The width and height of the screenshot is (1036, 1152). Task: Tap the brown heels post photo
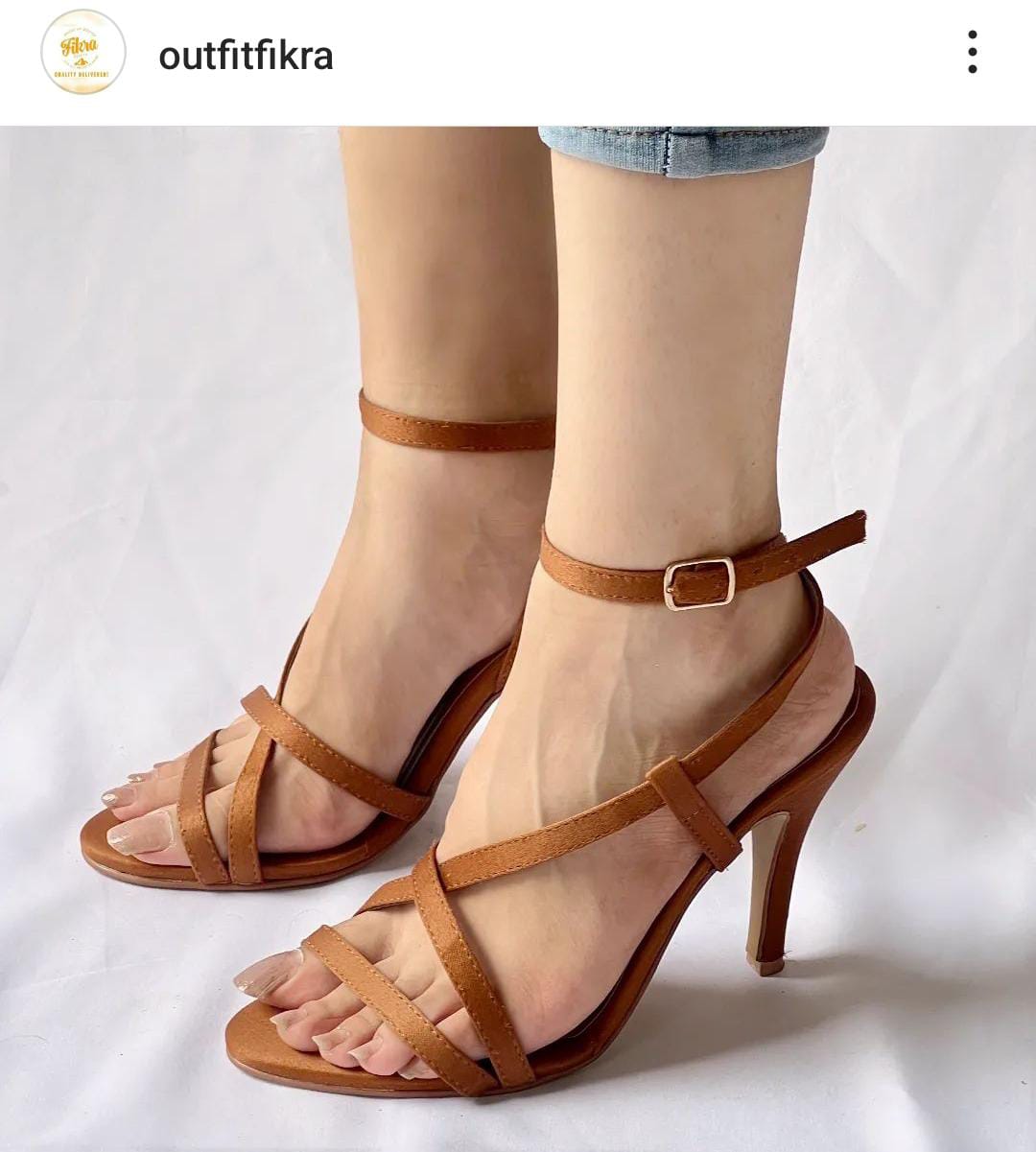click(x=518, y=638)
